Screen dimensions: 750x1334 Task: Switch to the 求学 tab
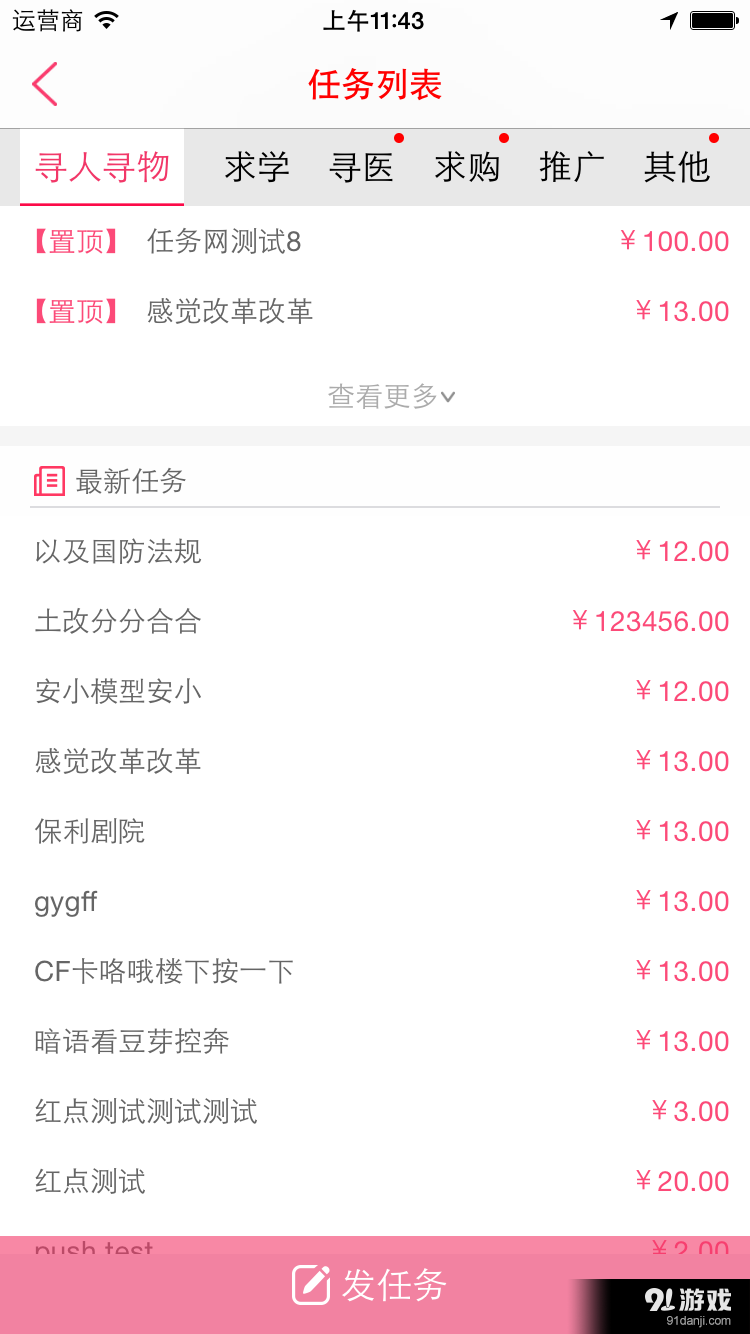point(257,168)
